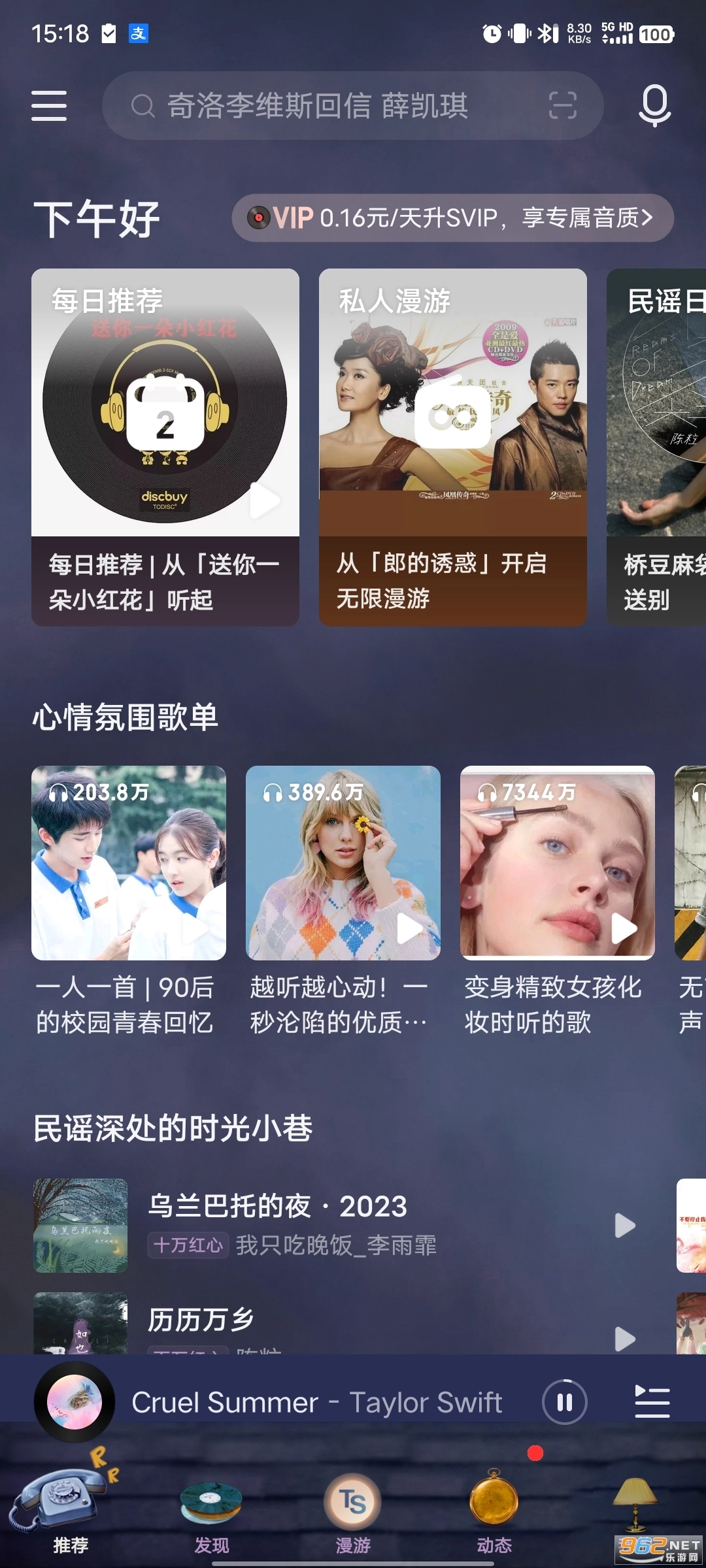
Task: Open Cruel Summer album cover player
Action: (75, 1402)
